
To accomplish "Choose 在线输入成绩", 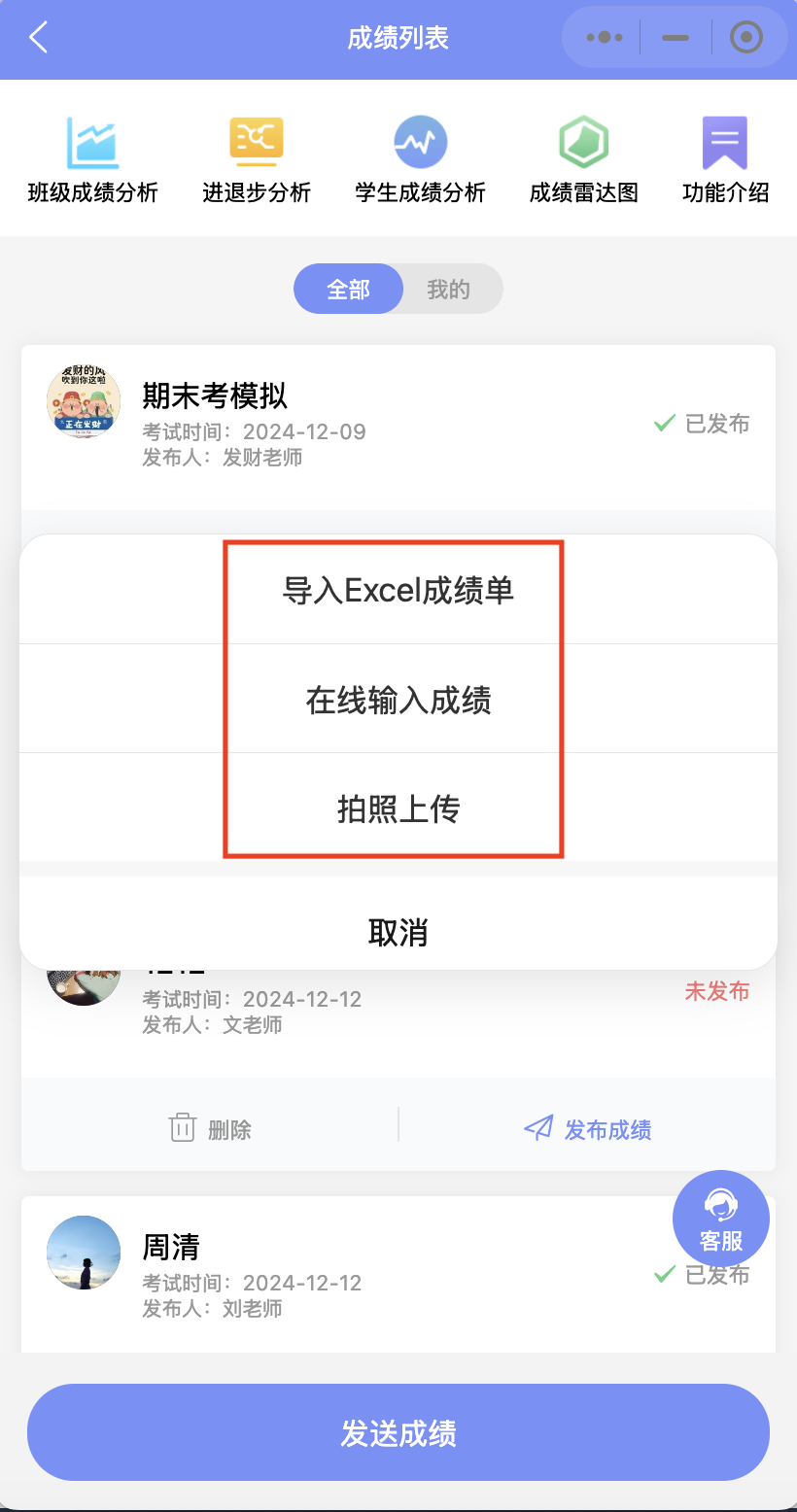I will pyautogui.click(x=398, y=700).
